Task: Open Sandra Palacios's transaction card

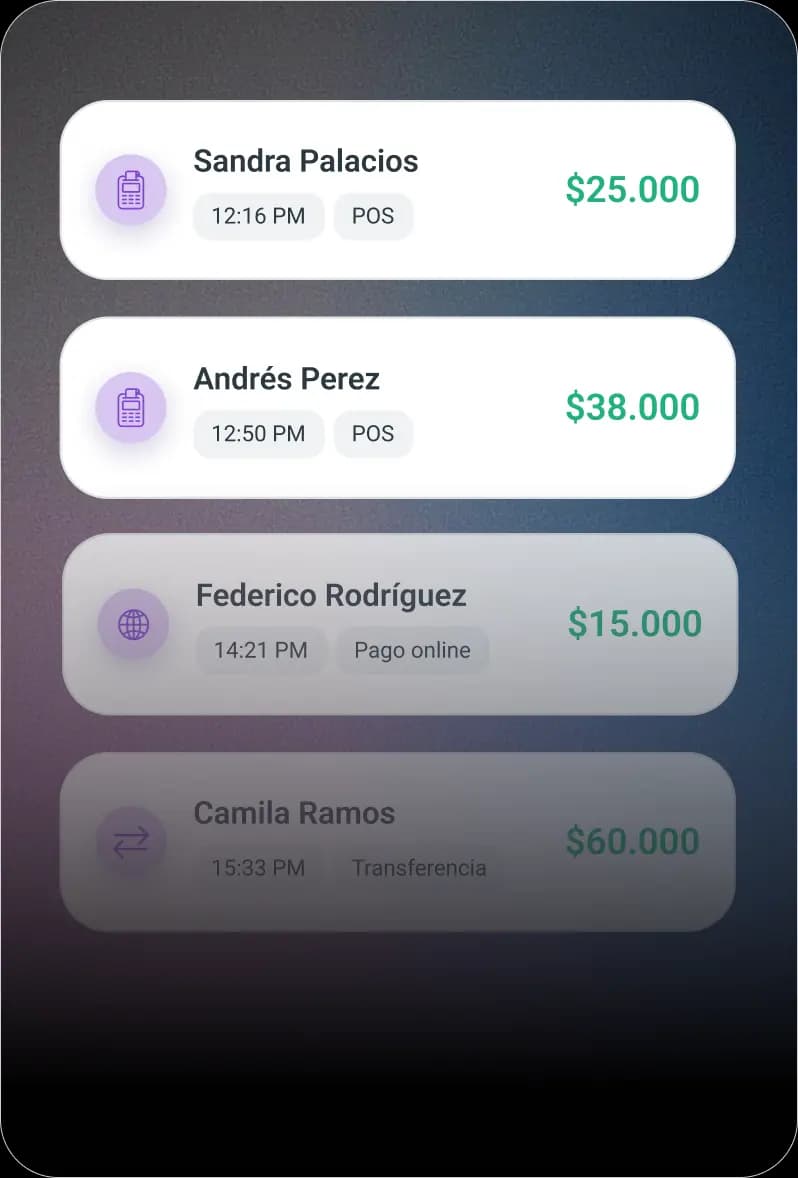Action: point(398,188)
